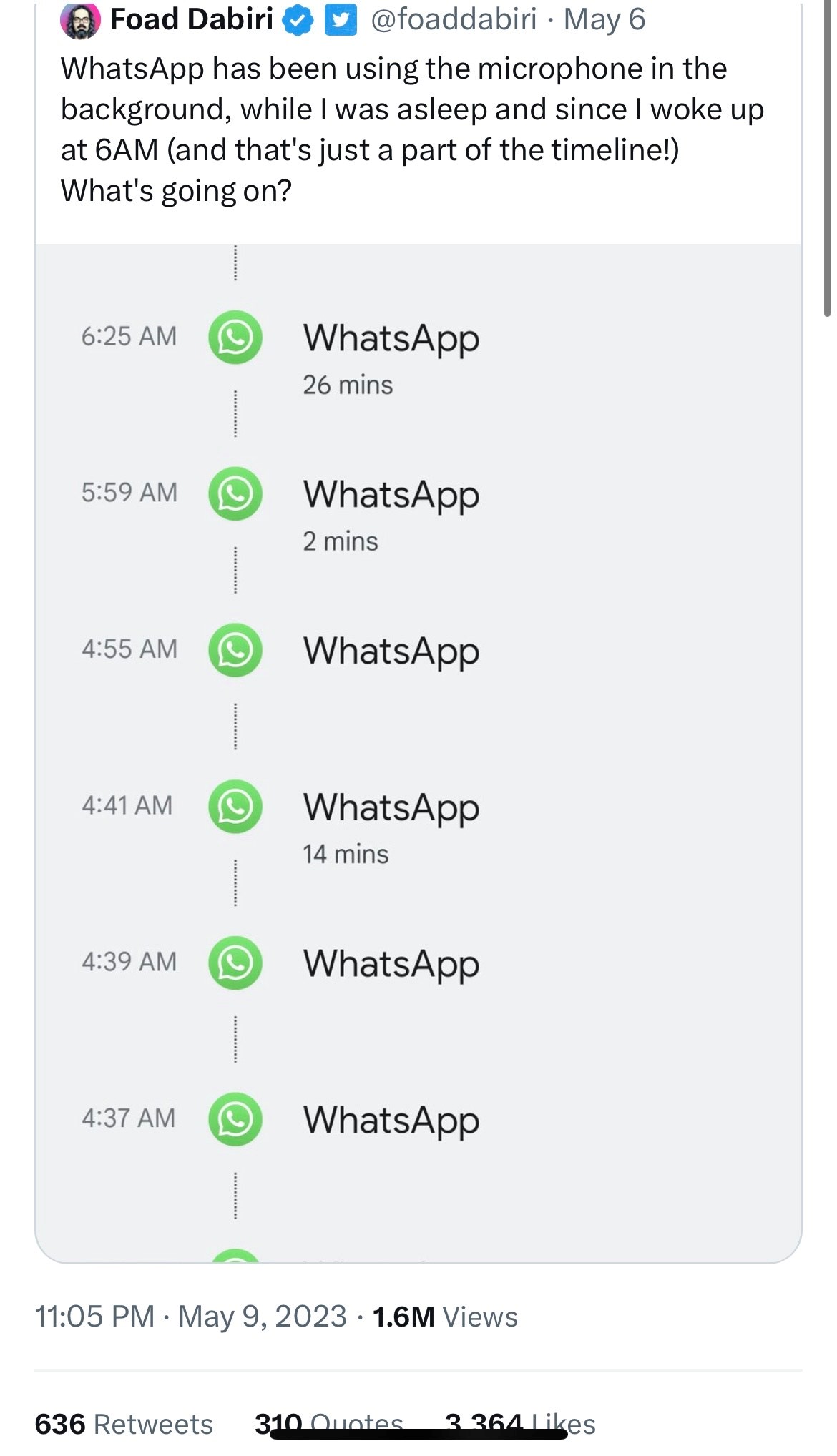Image resolution: width=837 pixels, height=1456 pixels.
Task: View the 636 Retweets list
Action: [124, 1424]
